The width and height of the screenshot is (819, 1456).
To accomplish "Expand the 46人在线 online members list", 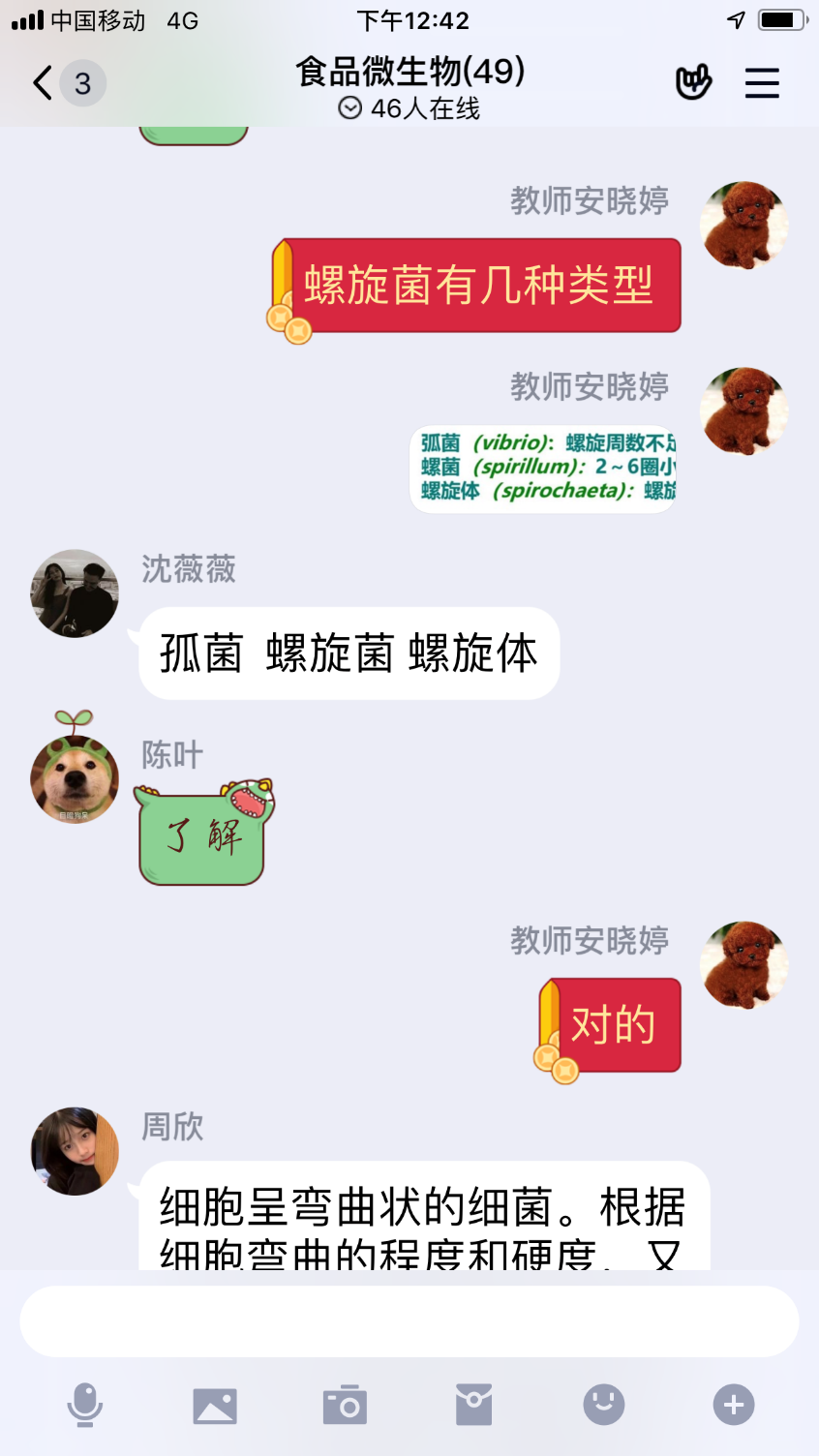I will point(409,108).
